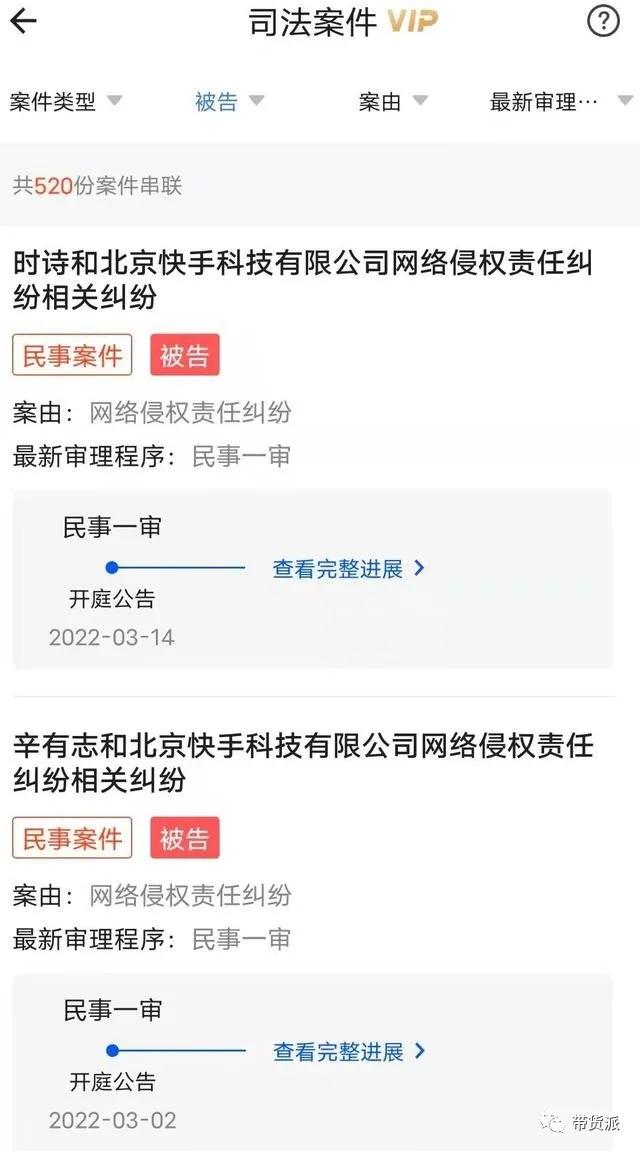Image resolution: width=640 pixels, height=1151 pixels.
Task: View 查看完整进展 for the 2022-03-02 case
Action: tap(349, 1052)
